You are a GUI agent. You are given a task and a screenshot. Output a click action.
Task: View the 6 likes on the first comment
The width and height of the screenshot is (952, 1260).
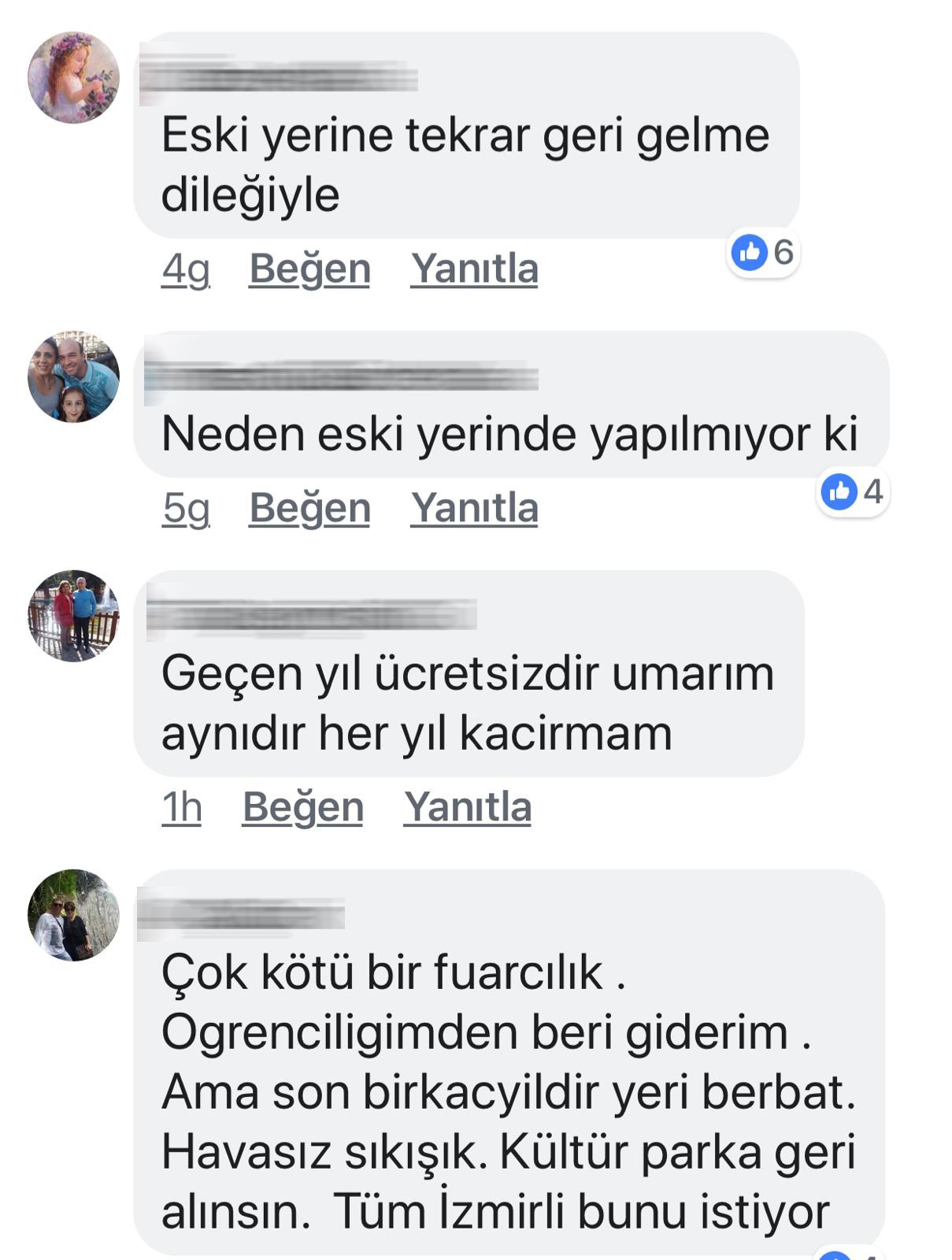click(763, 253)
